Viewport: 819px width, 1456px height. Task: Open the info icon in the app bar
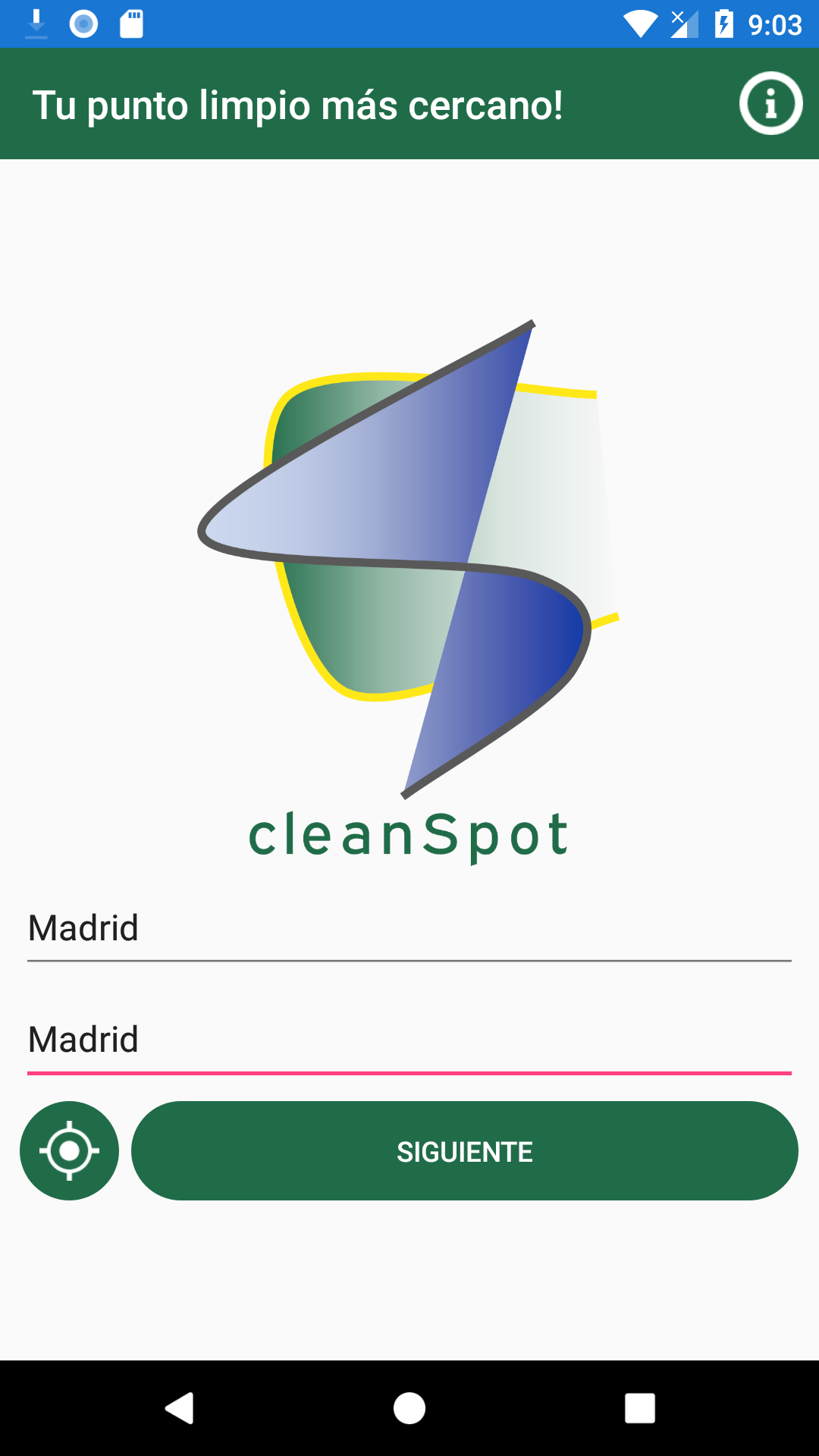pos(770,104)
